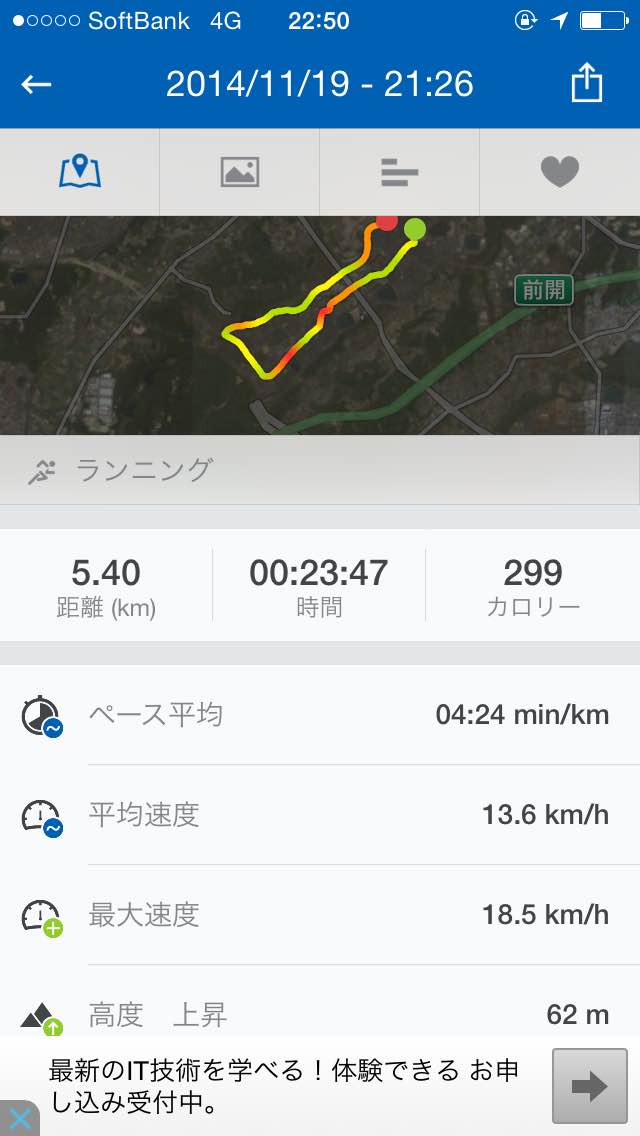640x1136 pixels.
Task: Switch to the splits chart tab
Action: [399, 172]
